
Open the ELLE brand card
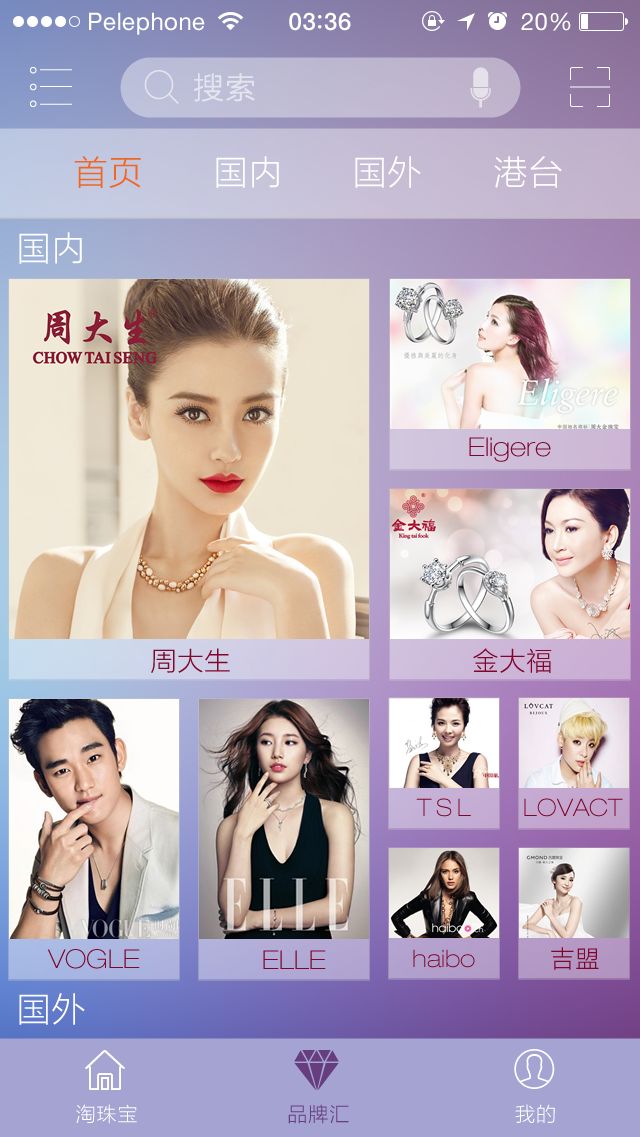coord(284,838)
